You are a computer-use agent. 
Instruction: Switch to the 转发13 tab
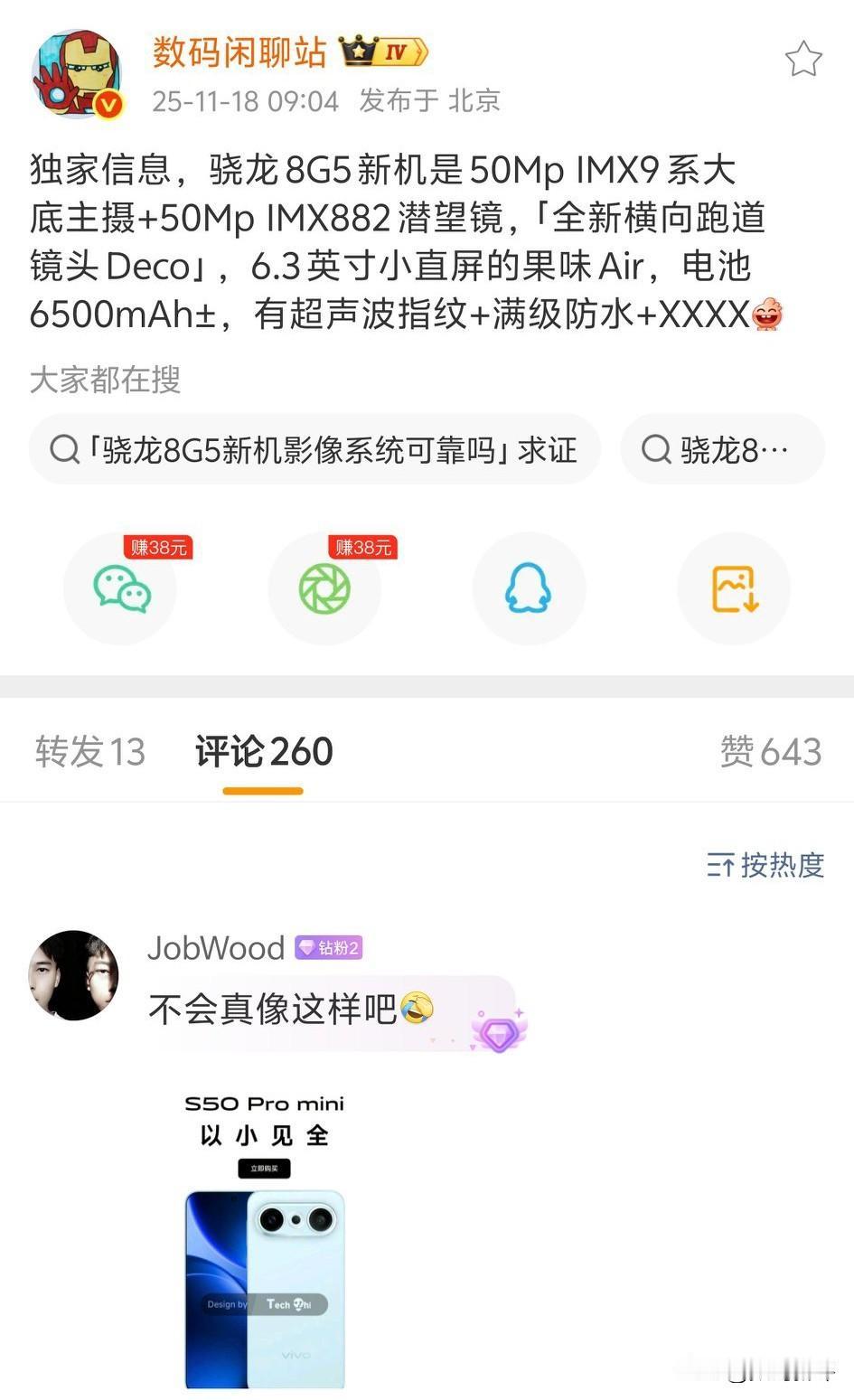(89, 751)
